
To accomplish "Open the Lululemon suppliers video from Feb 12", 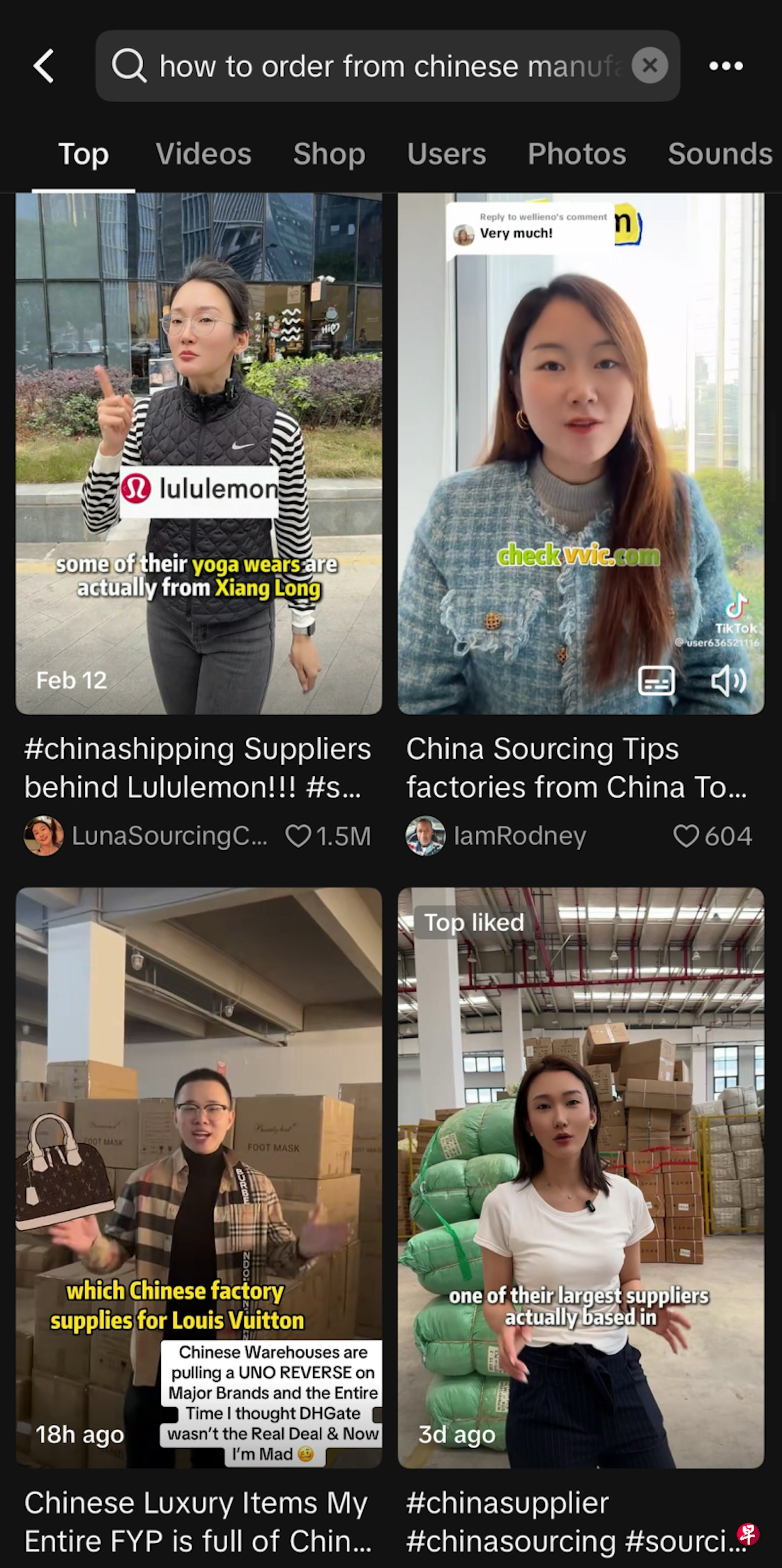I will [x=199, y=453].
